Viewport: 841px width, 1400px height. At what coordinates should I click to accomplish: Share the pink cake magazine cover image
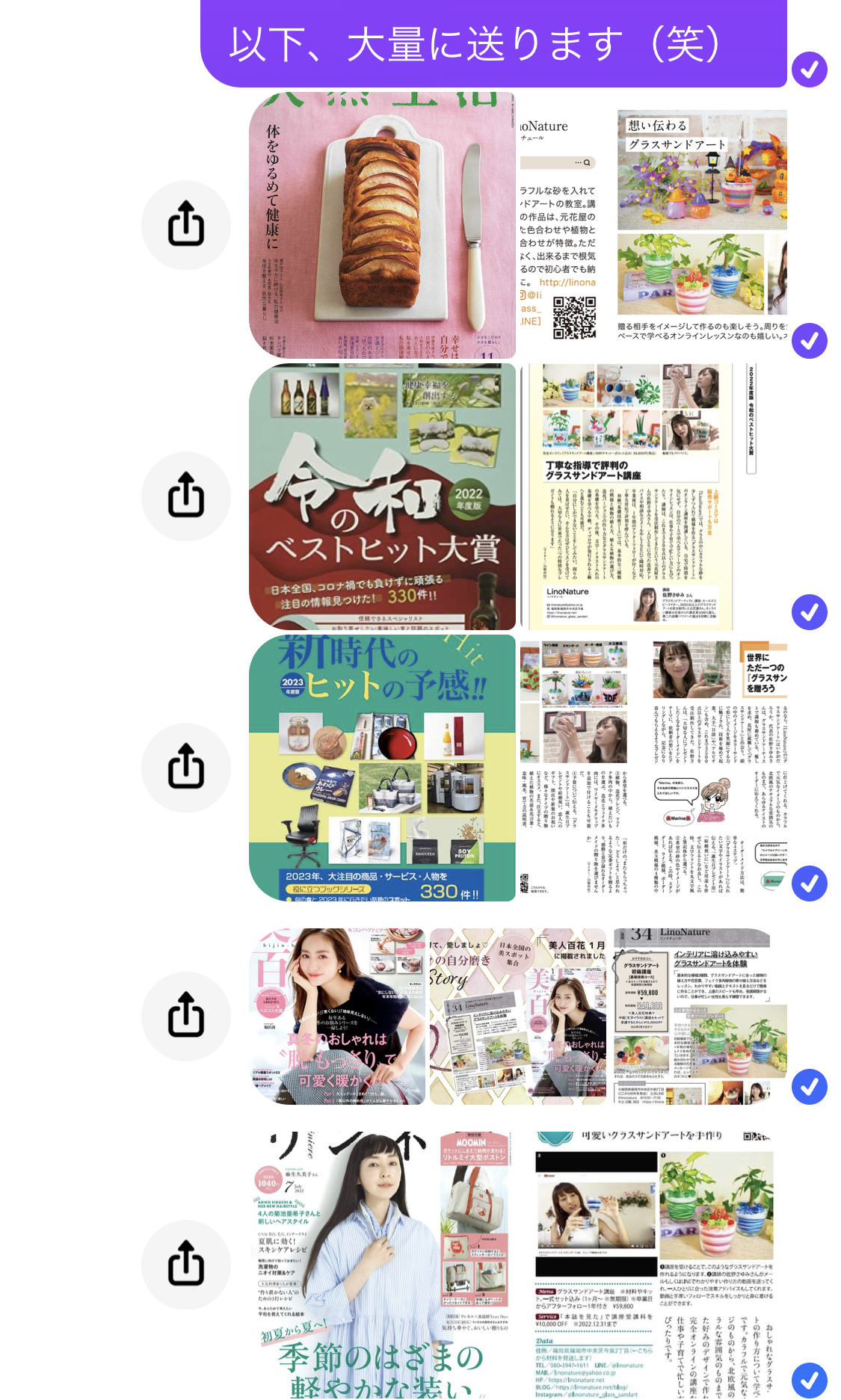click(x=185, y=224)
